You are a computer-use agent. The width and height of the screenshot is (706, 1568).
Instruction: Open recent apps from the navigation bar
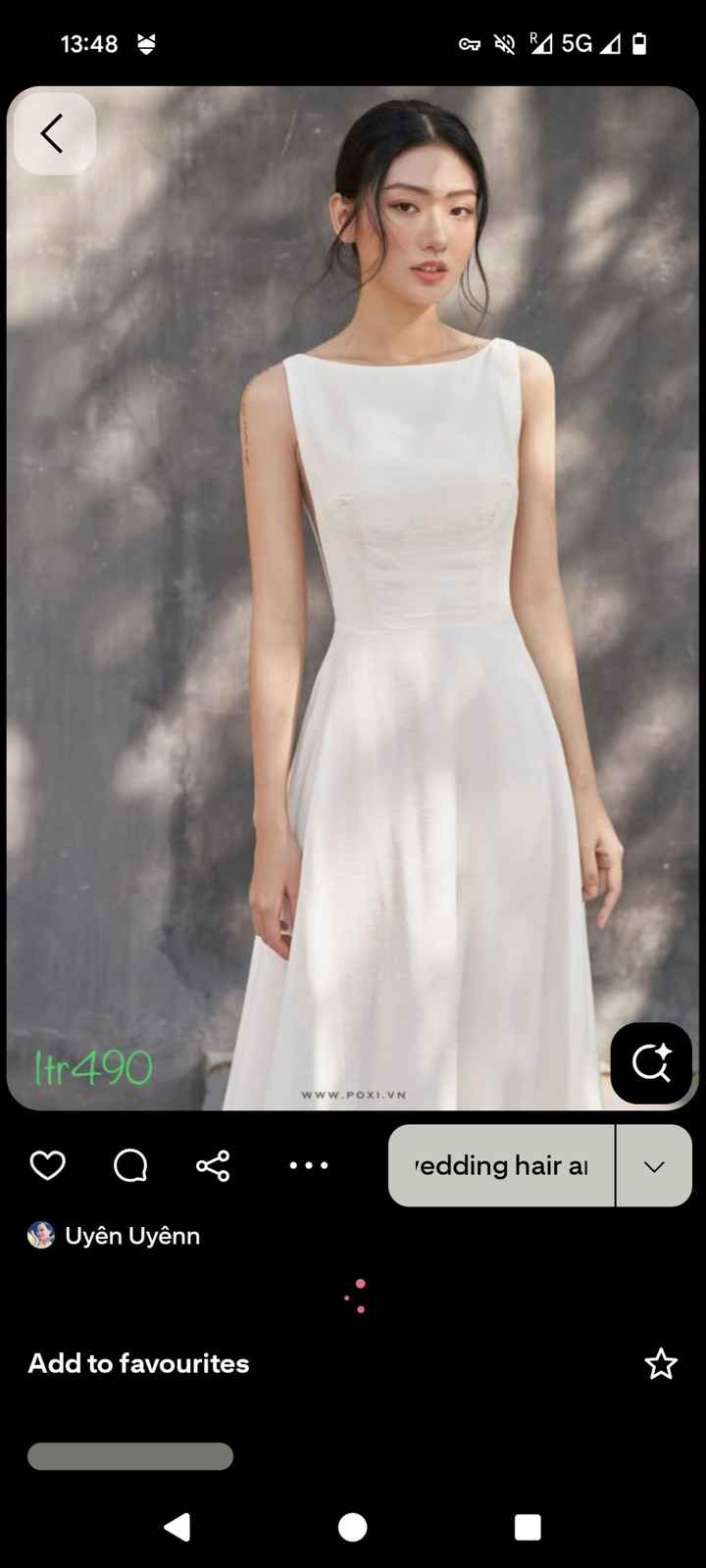(528, 1527)
